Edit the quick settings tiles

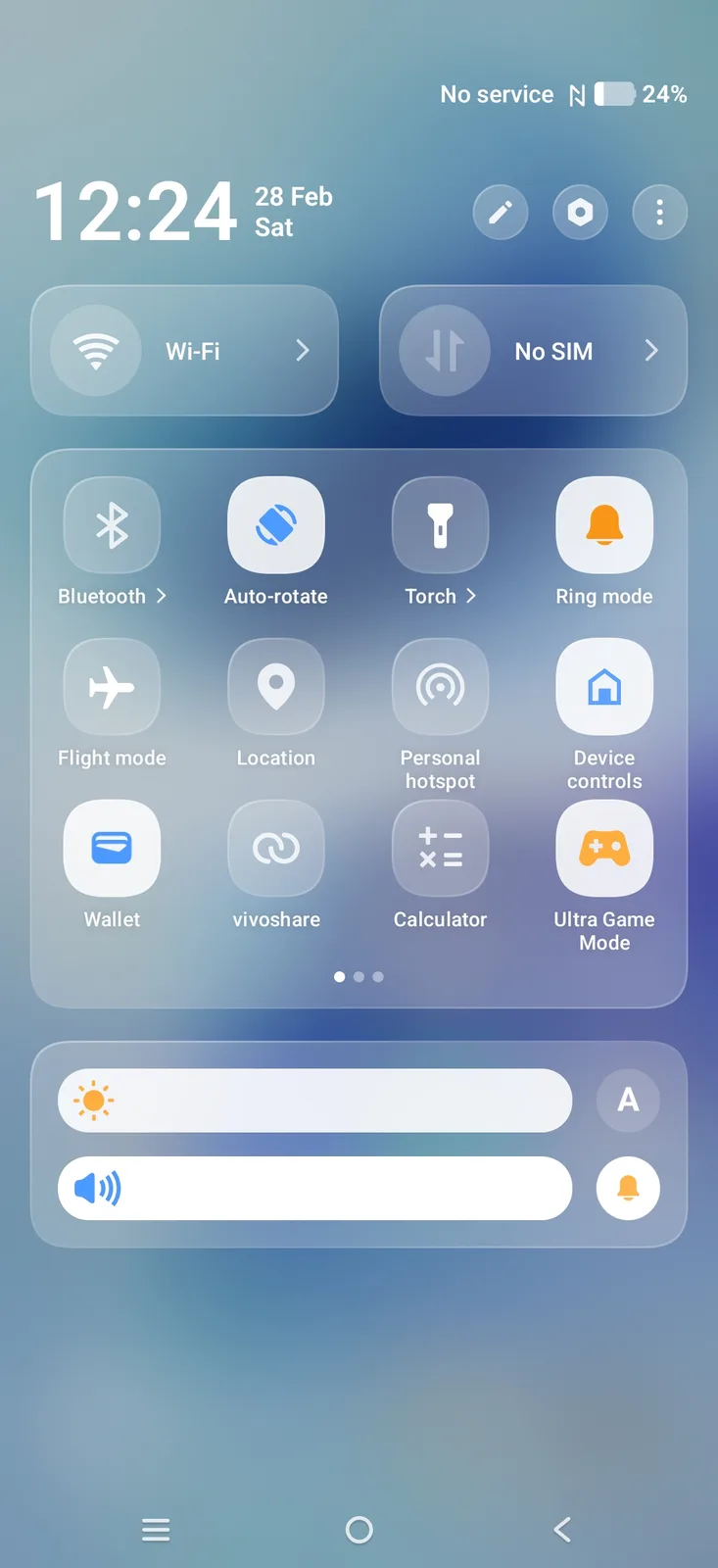tap(501, 213)
